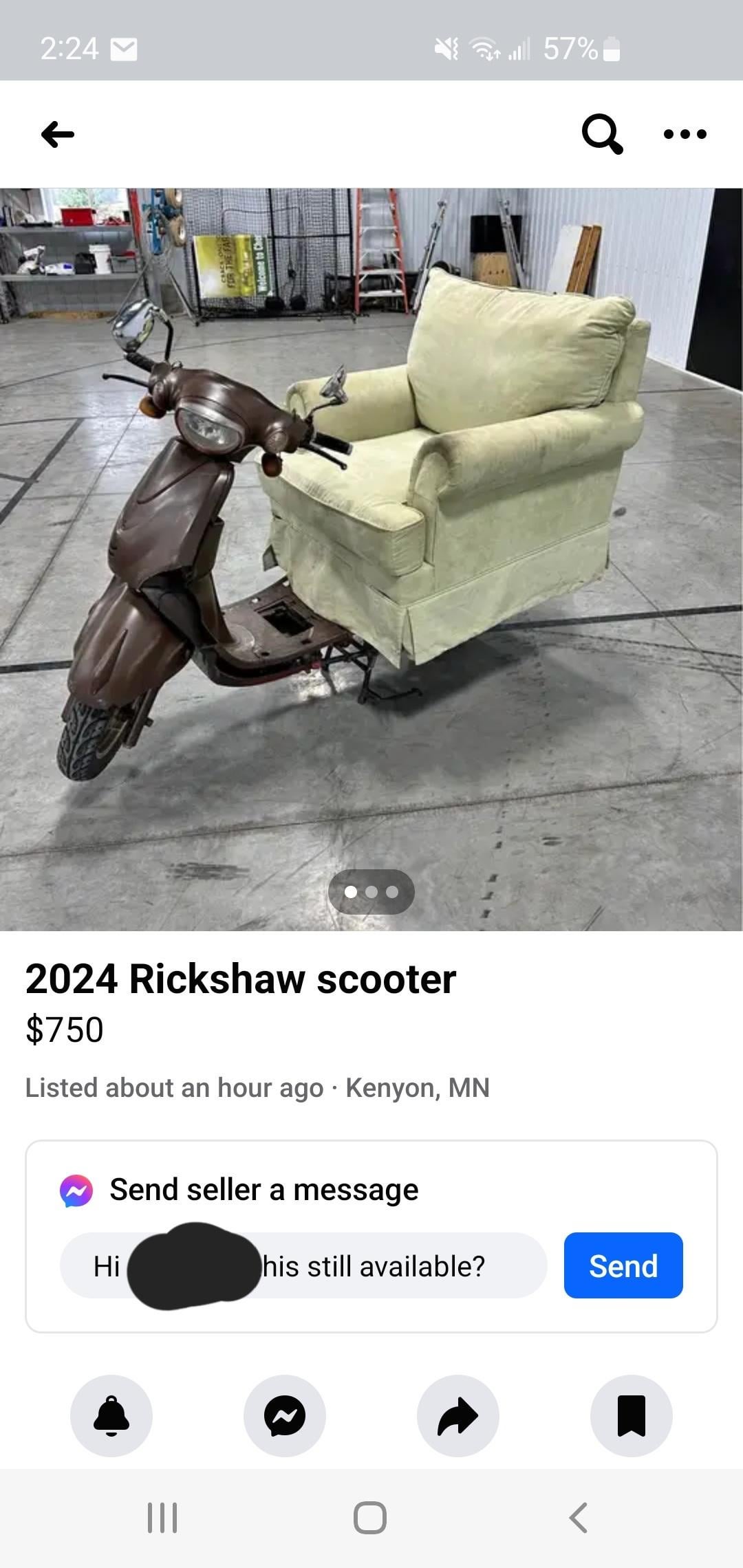This screenshot has width=743, height=1568.
Task: Open recent apps from the navigation bar
Action: pyautogui.click(x=163, y=1518)
